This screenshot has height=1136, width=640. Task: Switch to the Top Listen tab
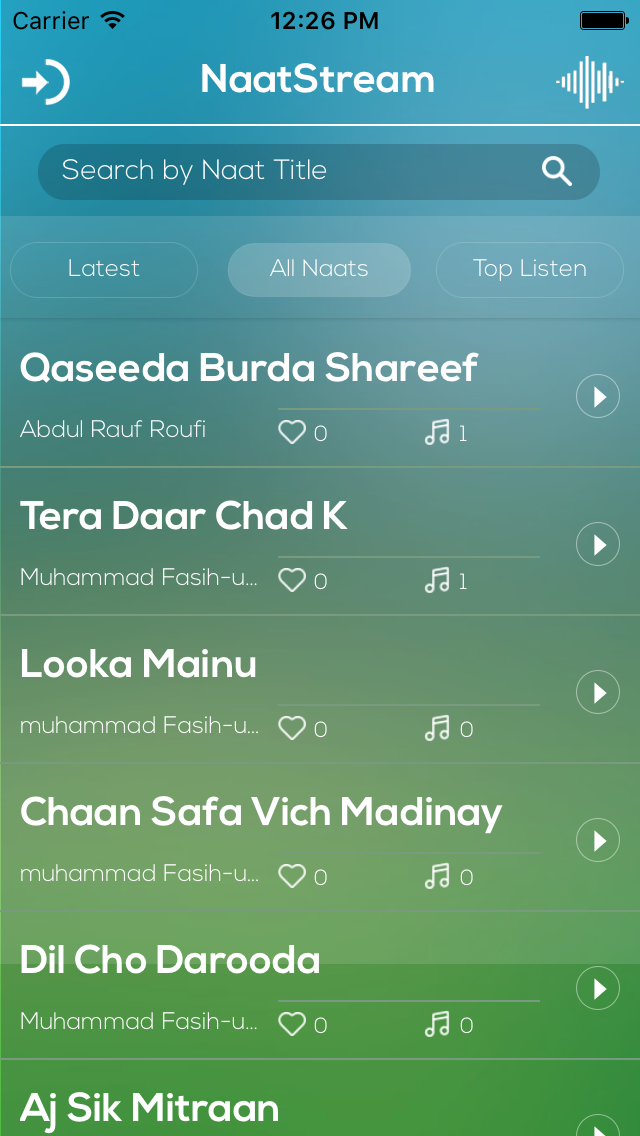tap(530, 270)
